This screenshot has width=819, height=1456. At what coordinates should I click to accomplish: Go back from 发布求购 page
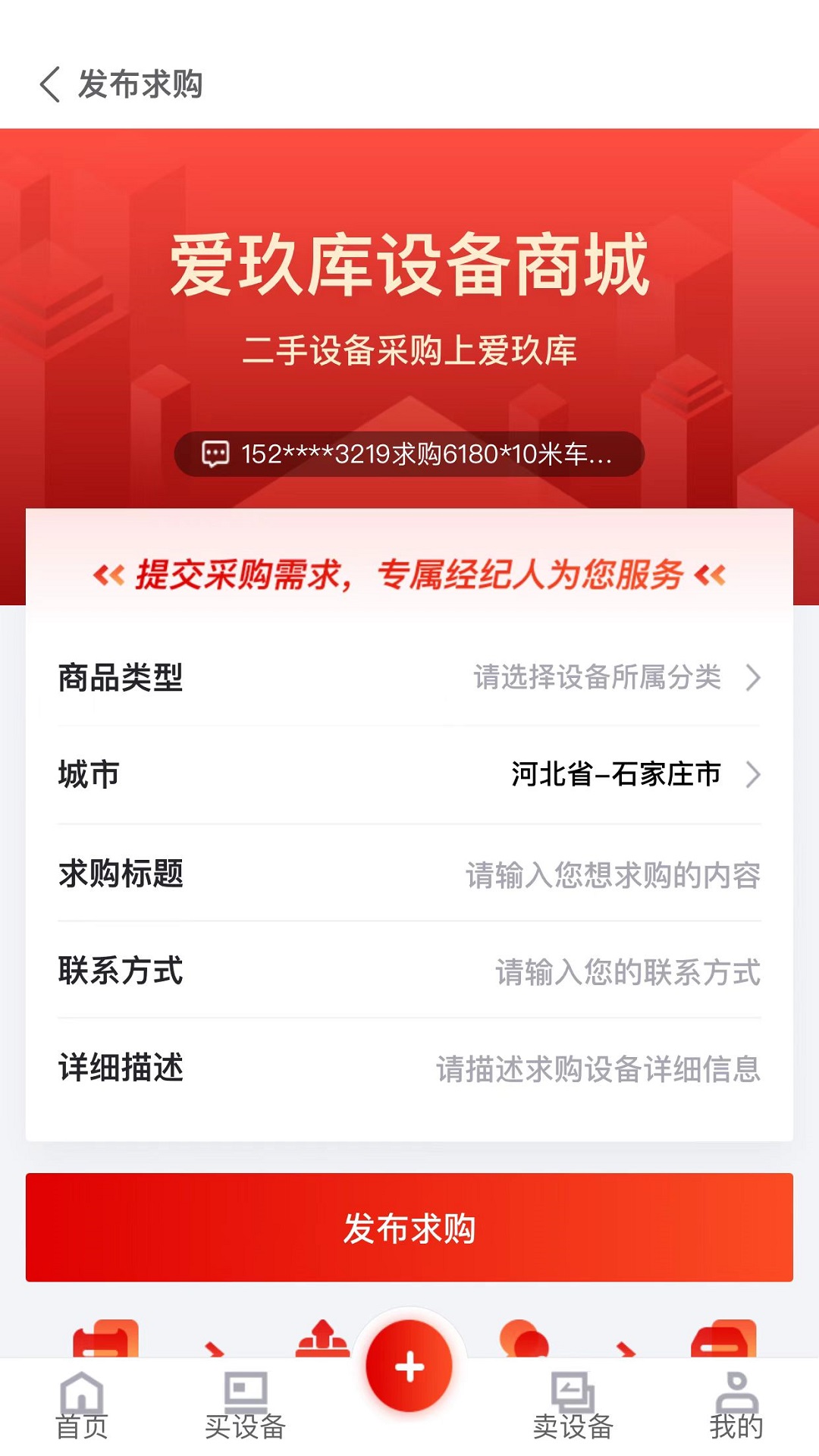coord(50,84)
